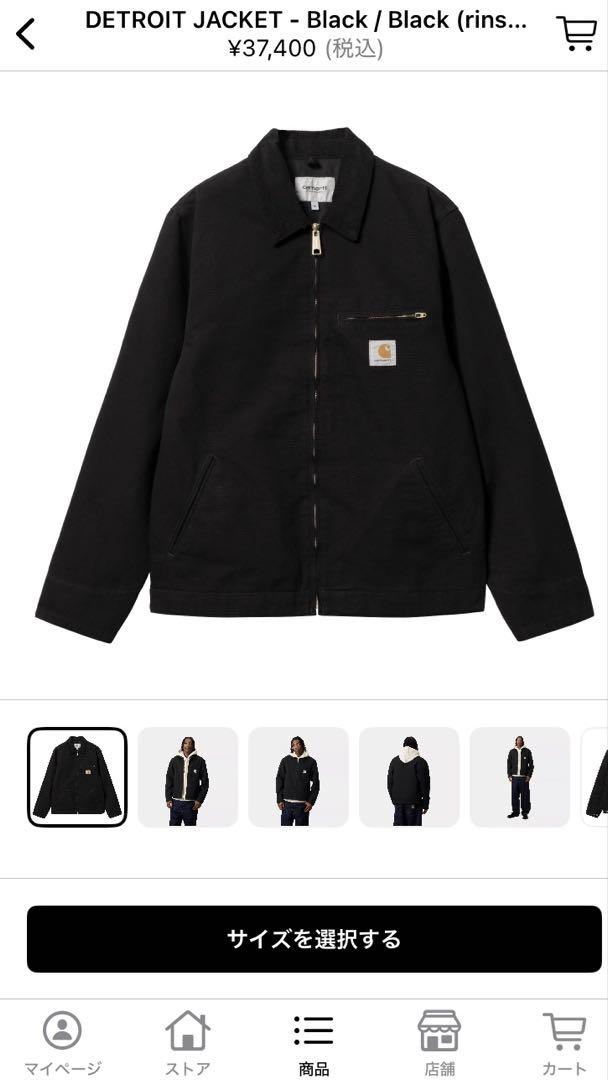Open the カート tab in bottom navigation
Screen dimensions: 608x1080
click(x=565, y=1043)
